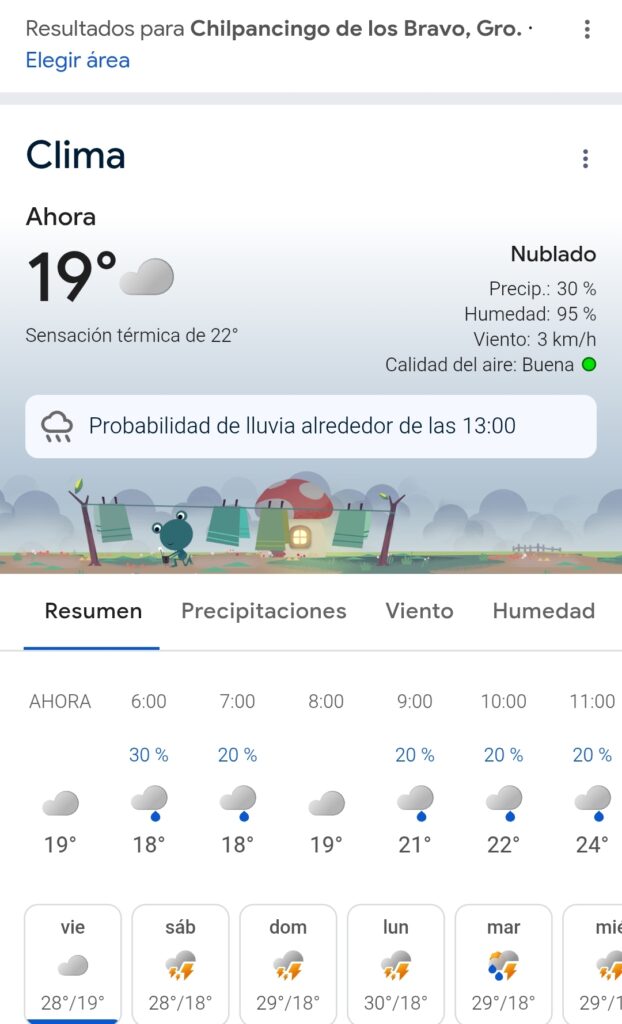The width and height of the screenshot is (622, 1024).
Task: Select the mar daily forecast card
Action: tap(503, 963)
